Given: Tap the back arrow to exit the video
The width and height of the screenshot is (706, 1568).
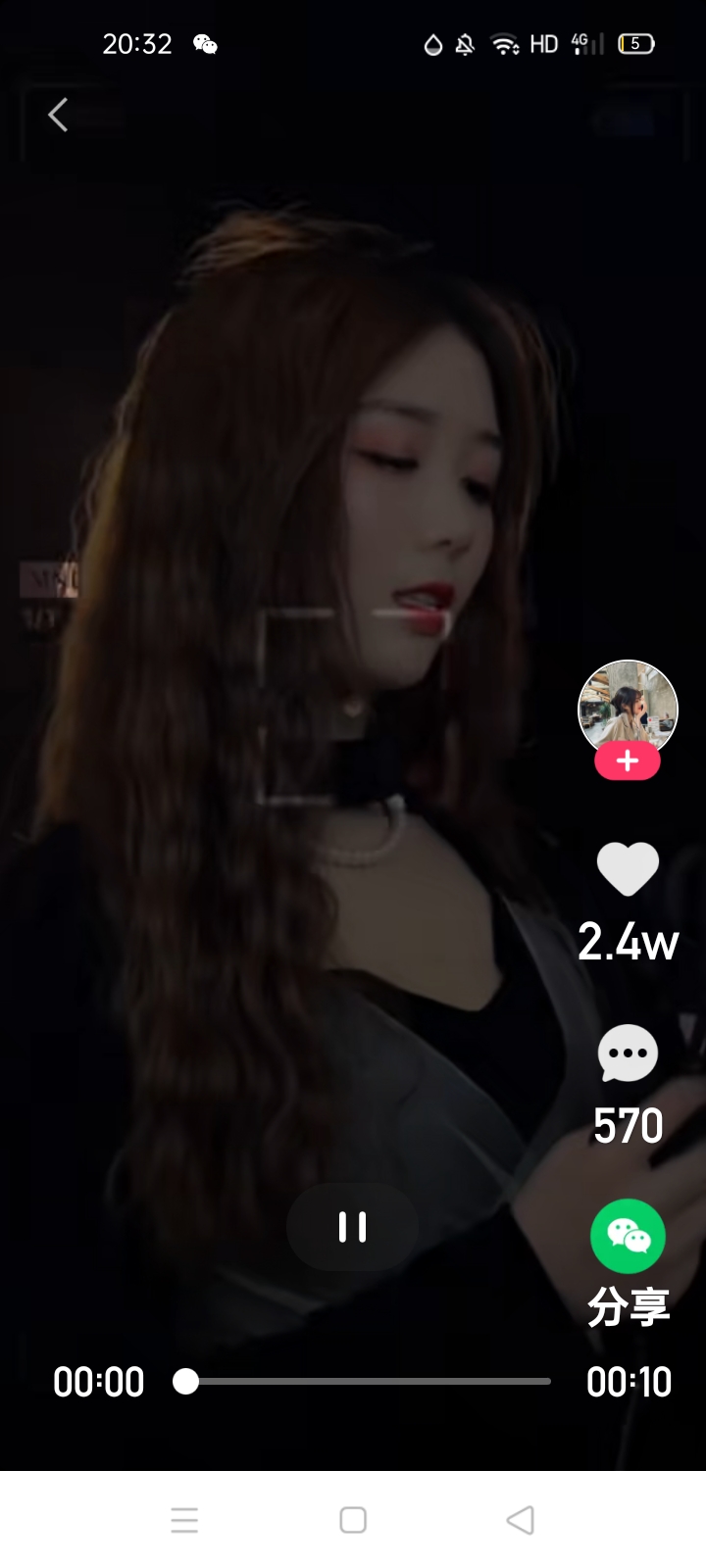Looking at the screenshot, I should (57, 115).
